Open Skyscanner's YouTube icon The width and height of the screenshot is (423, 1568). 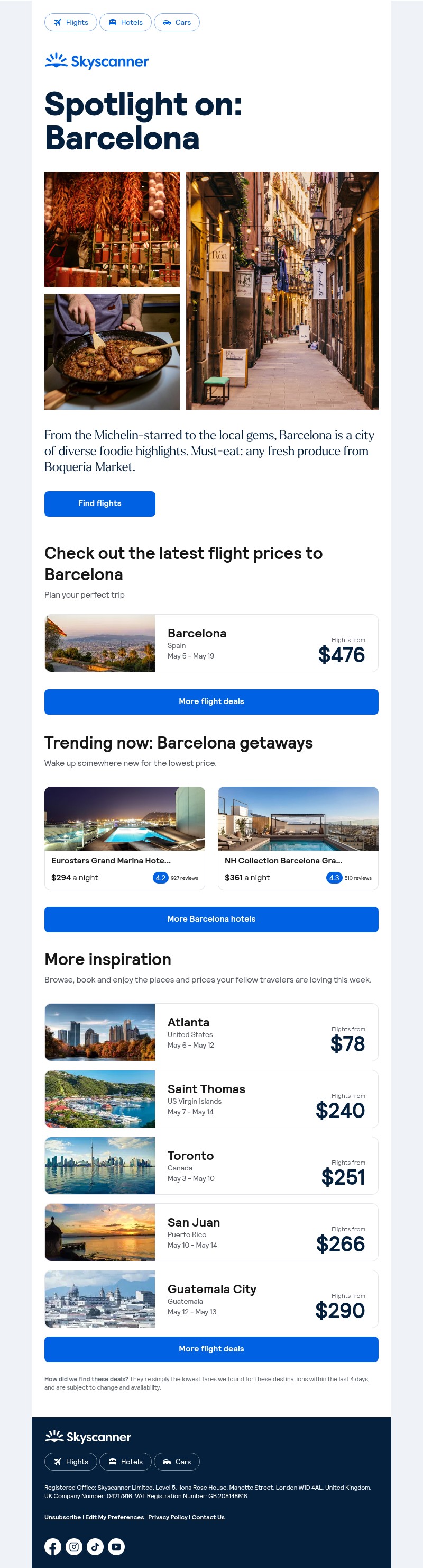(x=116, y=1546)
